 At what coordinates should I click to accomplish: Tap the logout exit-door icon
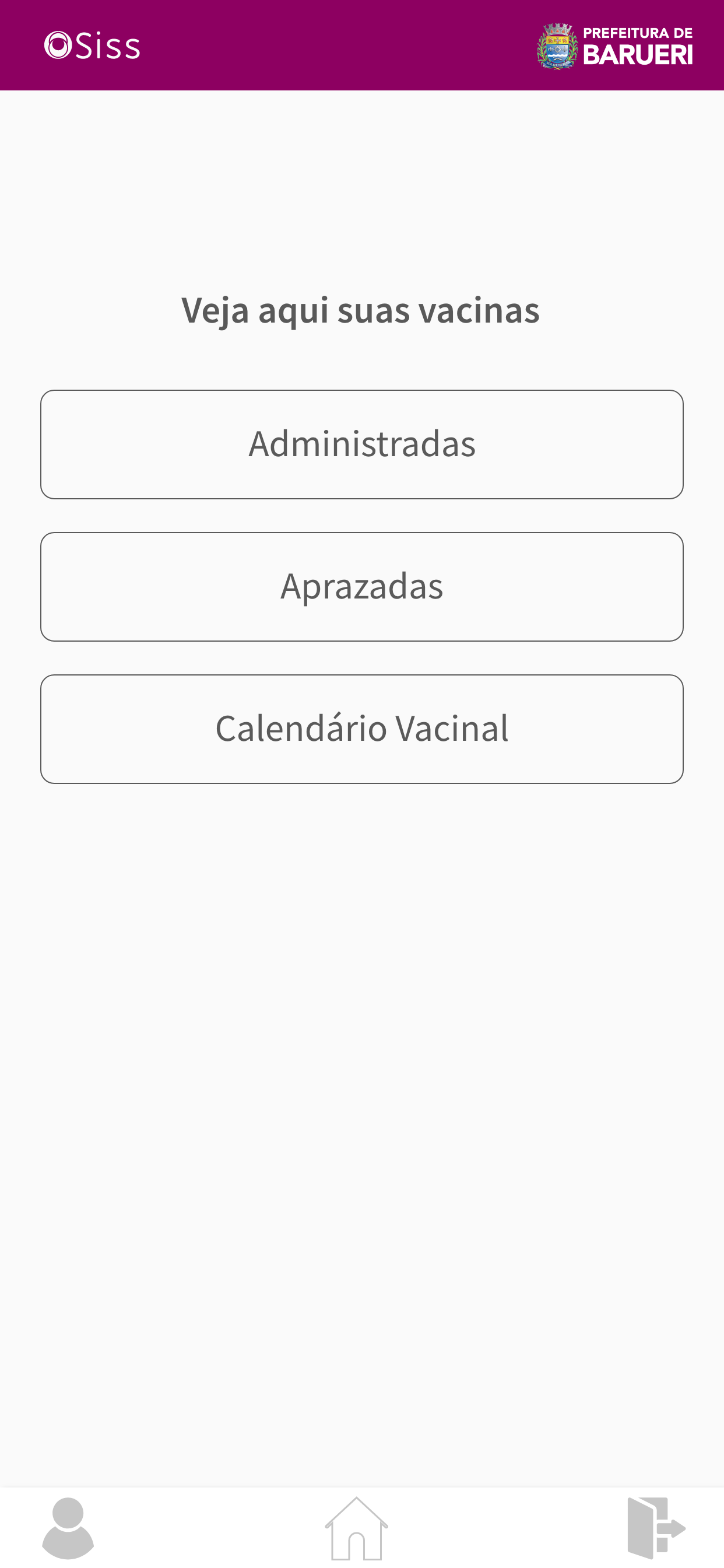(656, 1528)
